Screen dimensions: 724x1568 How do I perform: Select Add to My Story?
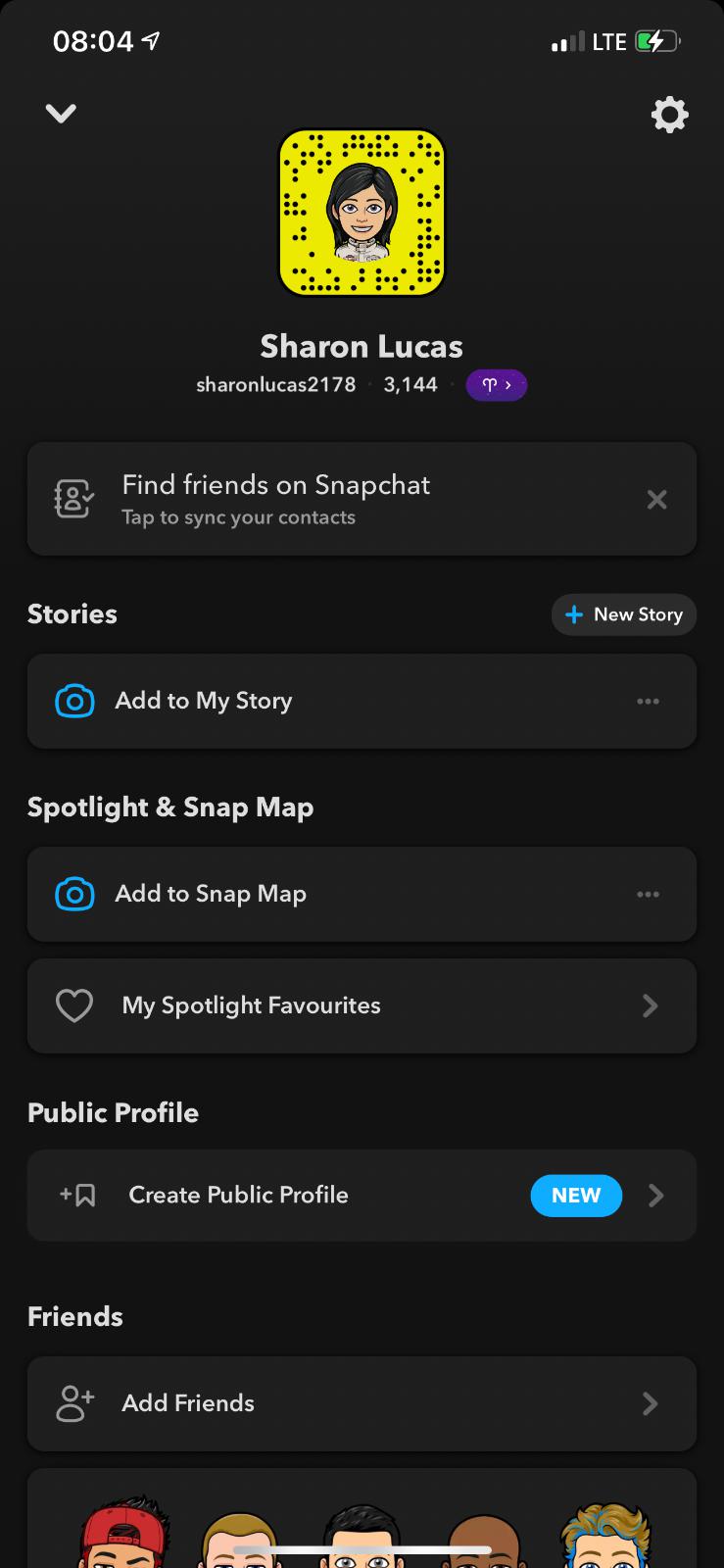click(x=204, y=701)
